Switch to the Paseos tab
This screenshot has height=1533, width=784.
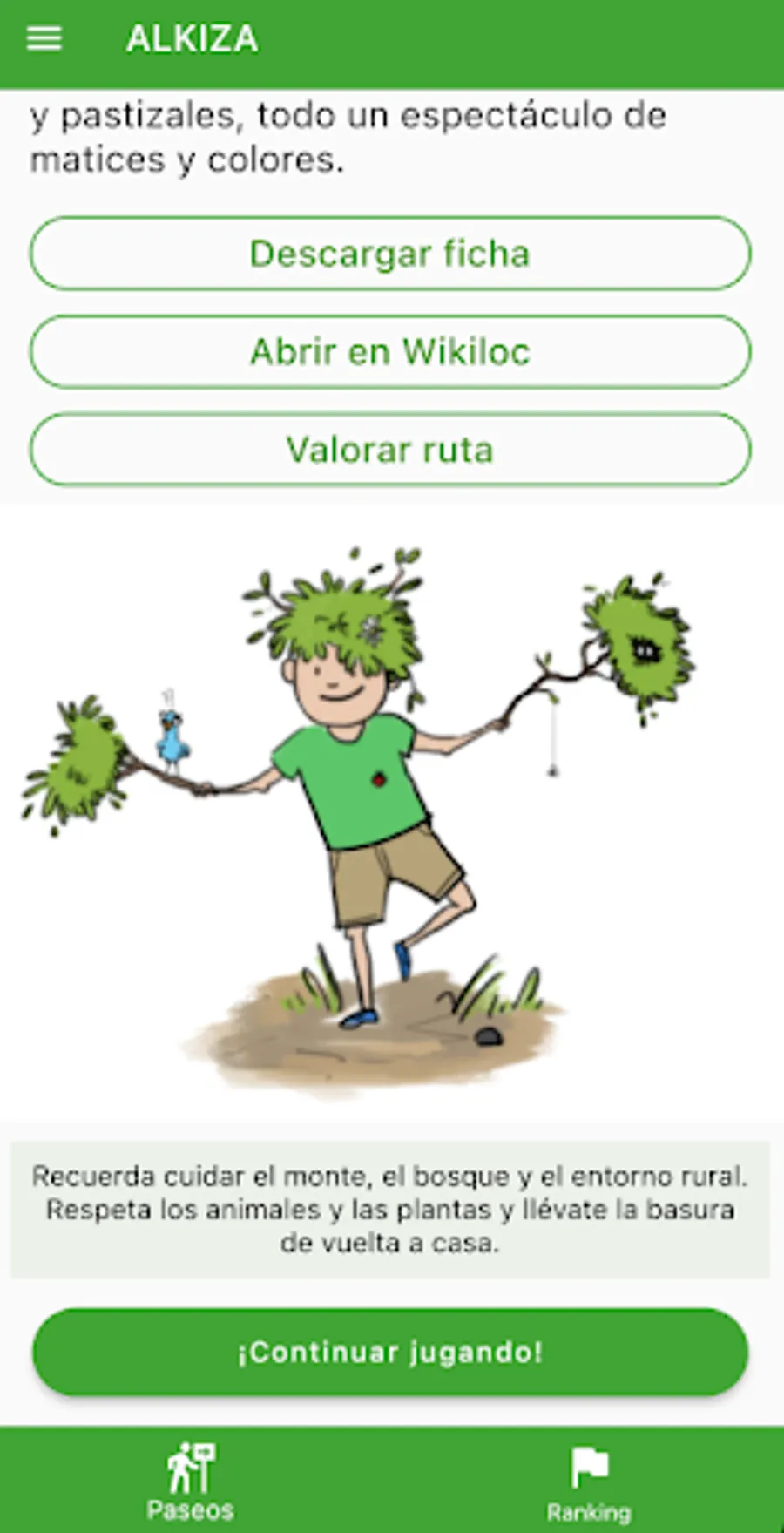(191, 1482)
